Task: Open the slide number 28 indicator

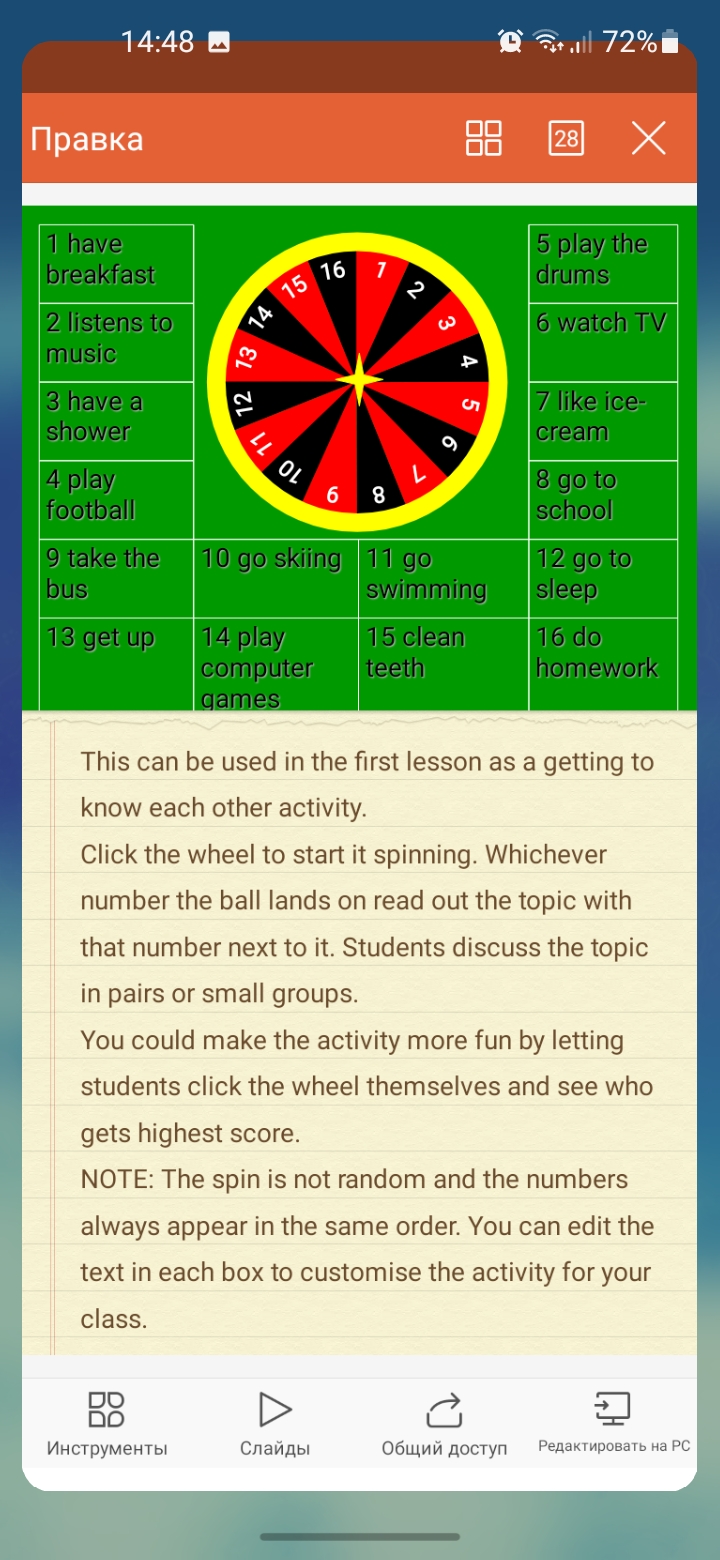Action: pyautogui.click(x=566, y=138)
